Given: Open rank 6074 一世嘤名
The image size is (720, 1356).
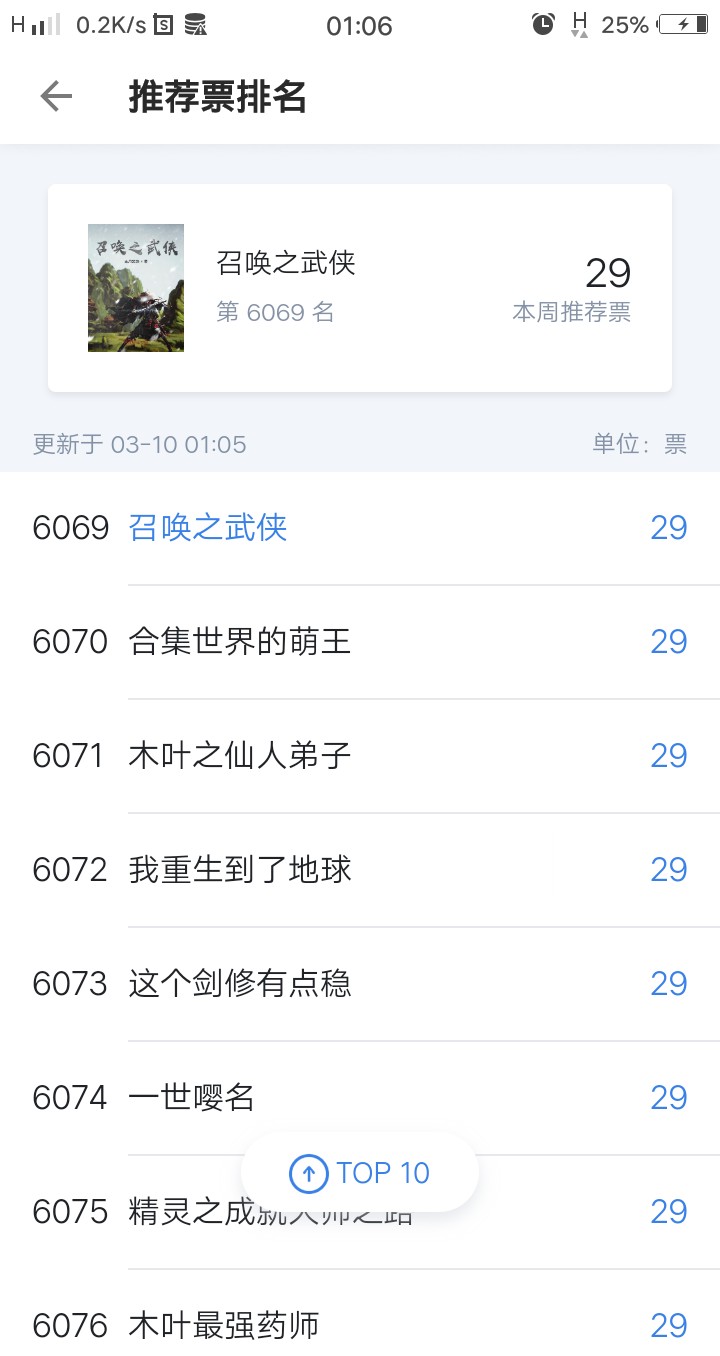Looking at the screenshot, I should click(360, 1098).
